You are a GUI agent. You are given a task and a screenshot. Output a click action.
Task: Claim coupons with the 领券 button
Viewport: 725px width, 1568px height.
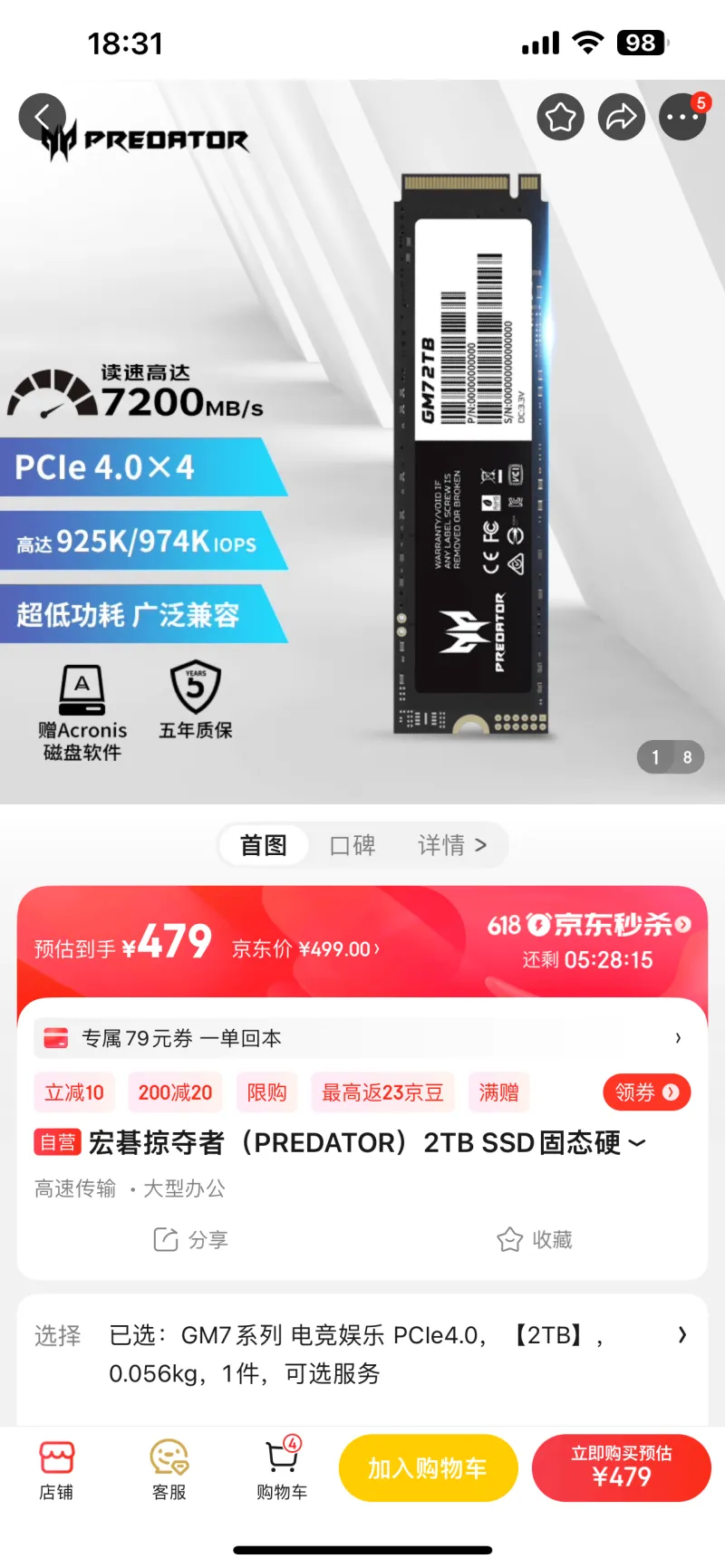tap(646, 1092)
